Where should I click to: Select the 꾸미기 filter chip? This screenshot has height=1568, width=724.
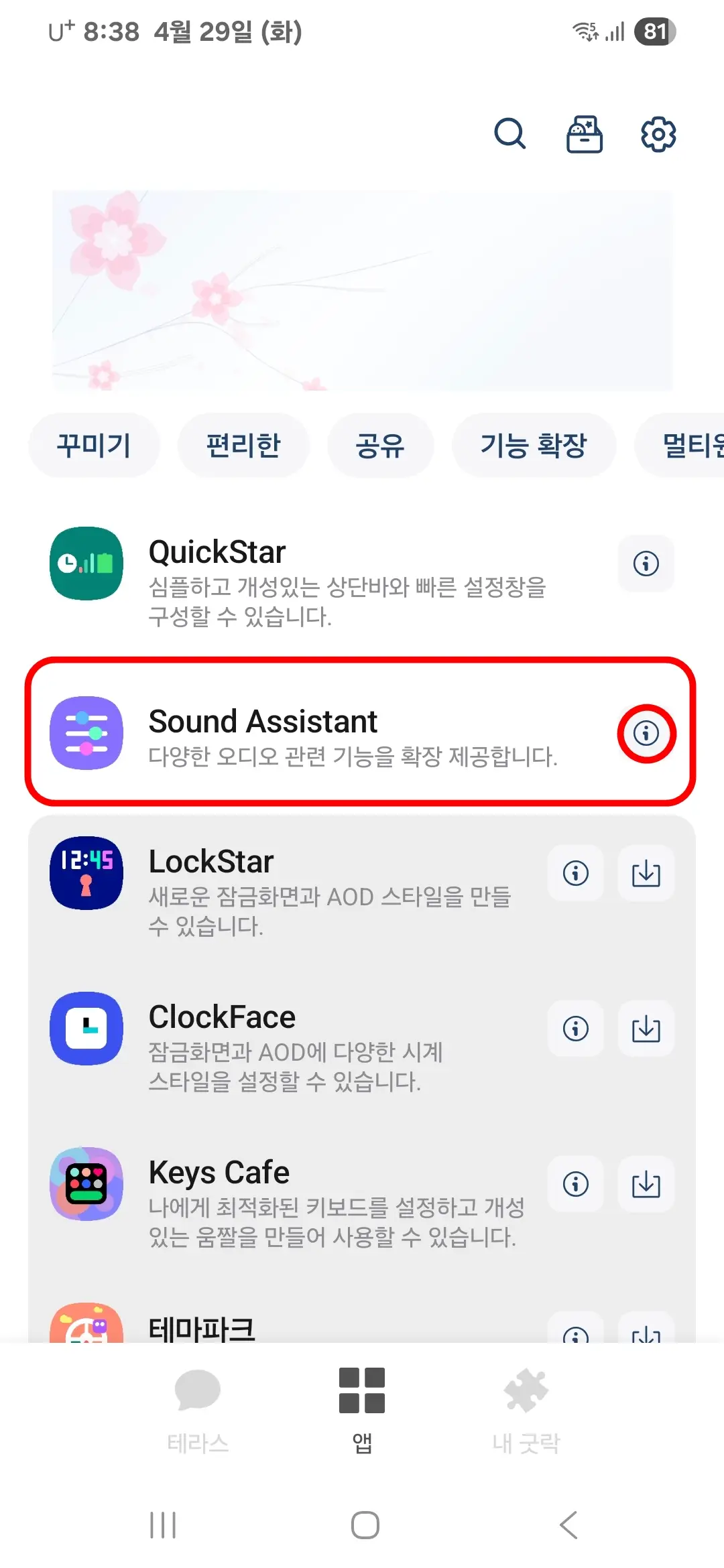coord(94,444)
